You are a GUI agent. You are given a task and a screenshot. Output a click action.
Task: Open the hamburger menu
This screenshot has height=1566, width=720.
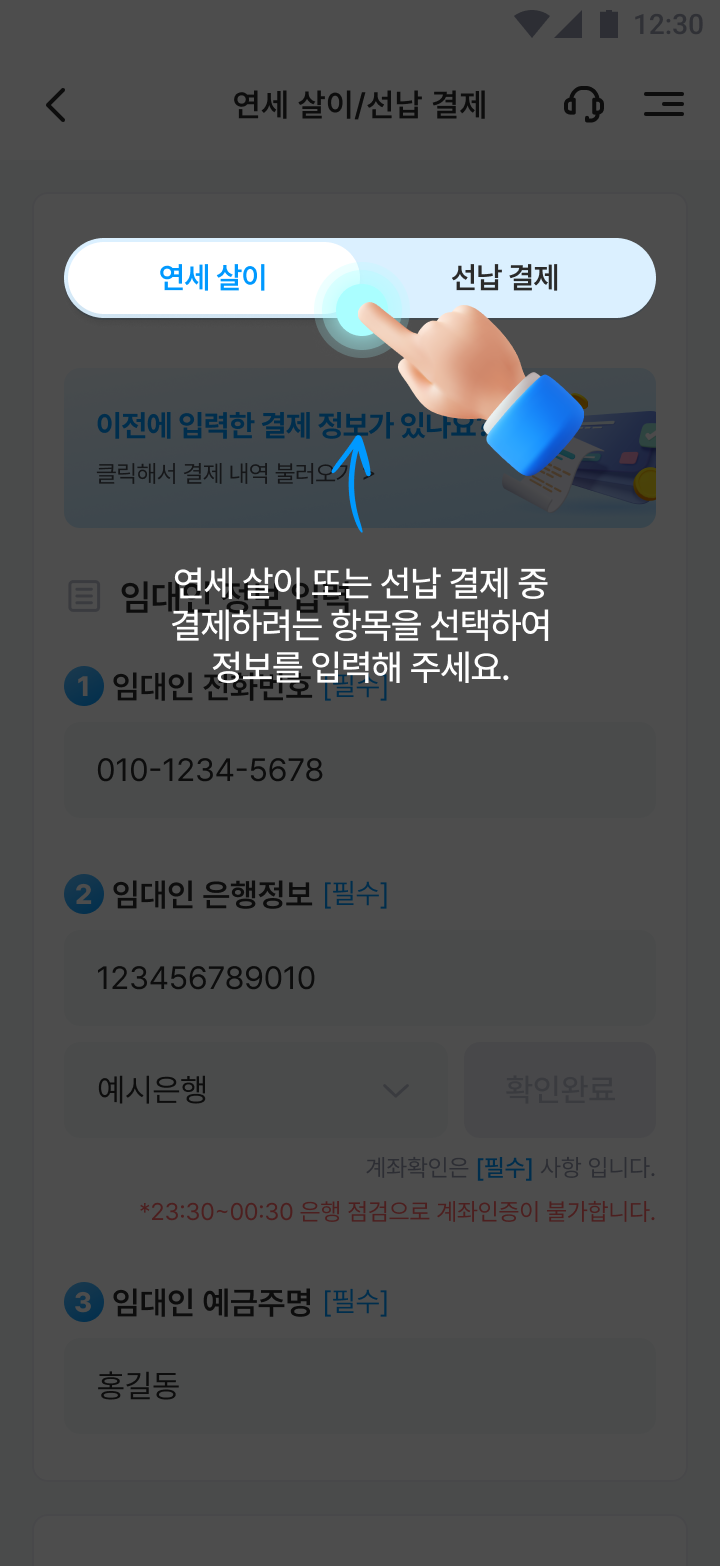click(663, 104)
